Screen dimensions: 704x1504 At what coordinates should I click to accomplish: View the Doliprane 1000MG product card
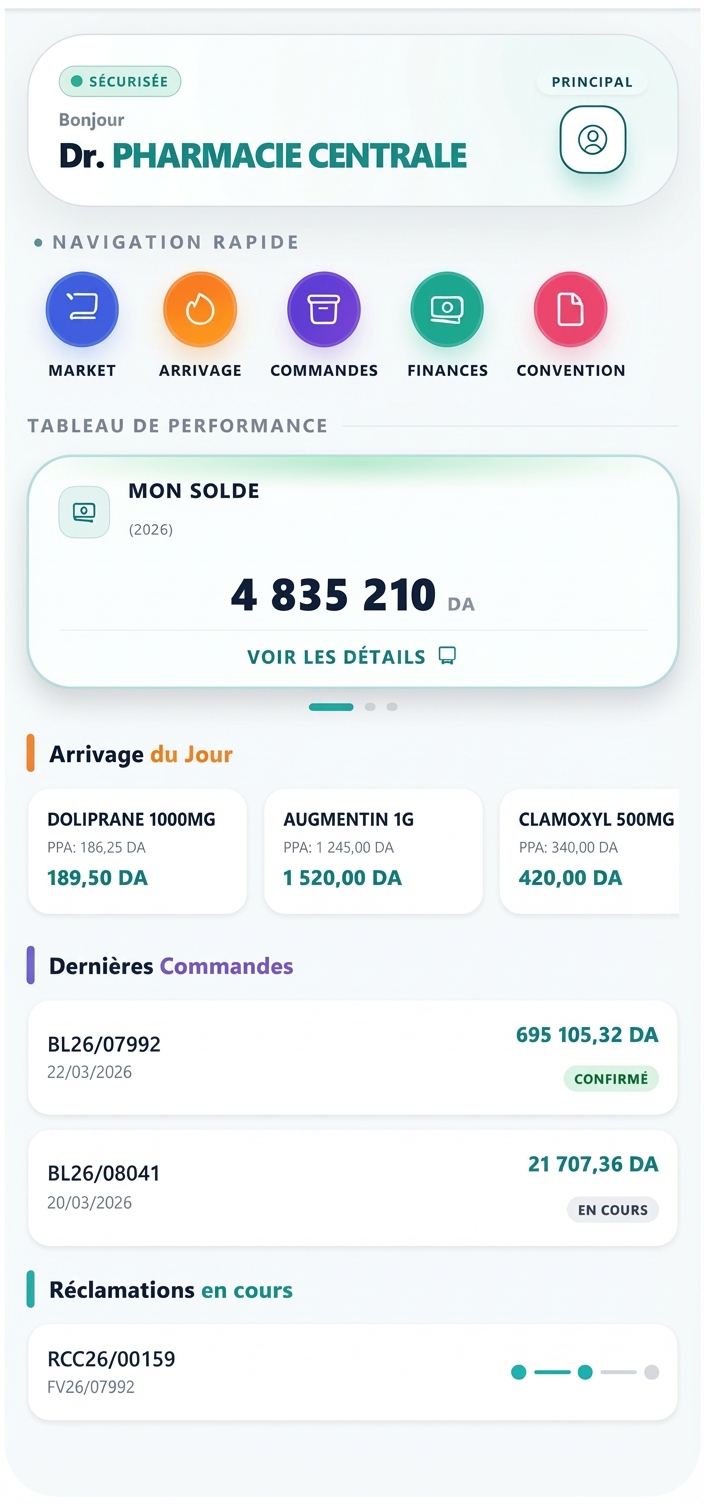[x=137, y=850]
